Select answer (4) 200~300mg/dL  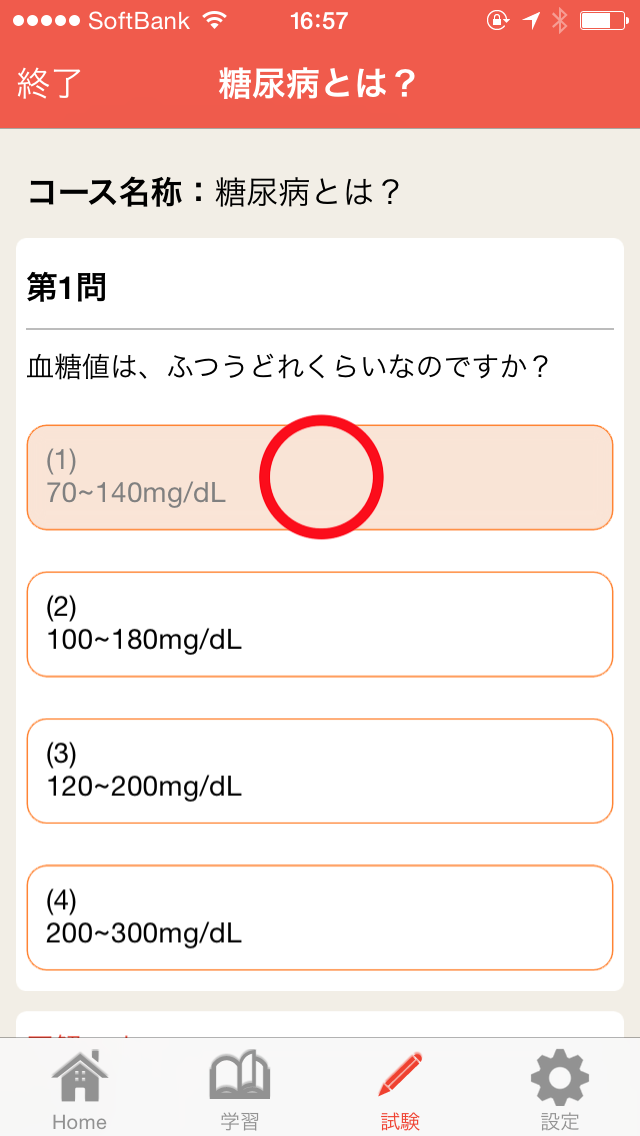[x=320, y=918]
